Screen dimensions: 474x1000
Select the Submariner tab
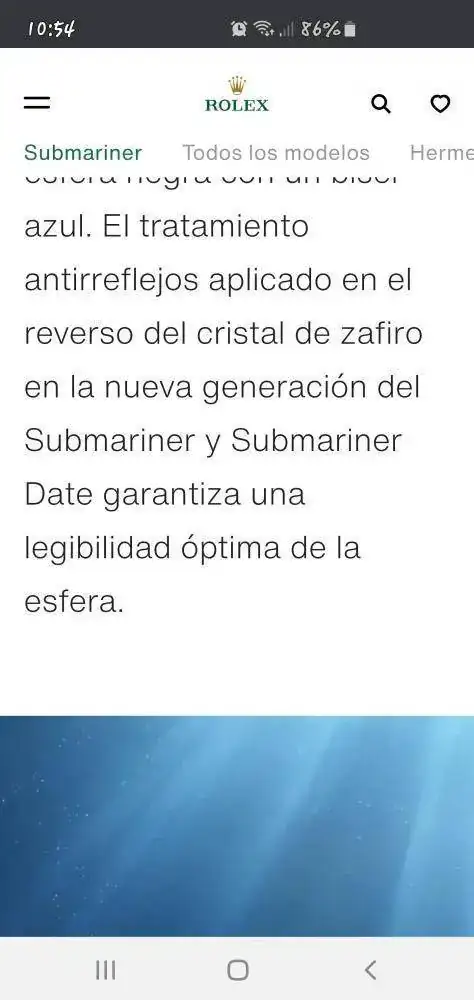[x=83, y=153]
